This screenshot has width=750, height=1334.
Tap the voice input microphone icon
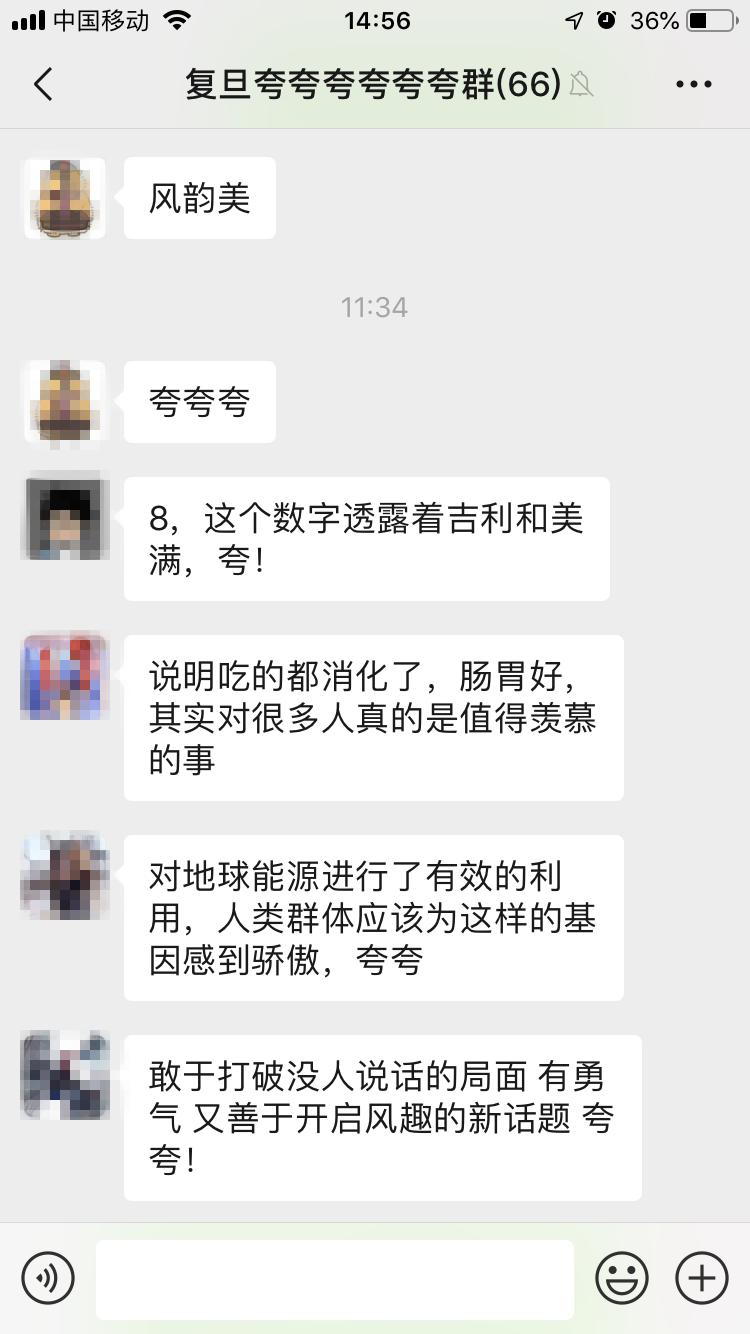pos(49,1278)
